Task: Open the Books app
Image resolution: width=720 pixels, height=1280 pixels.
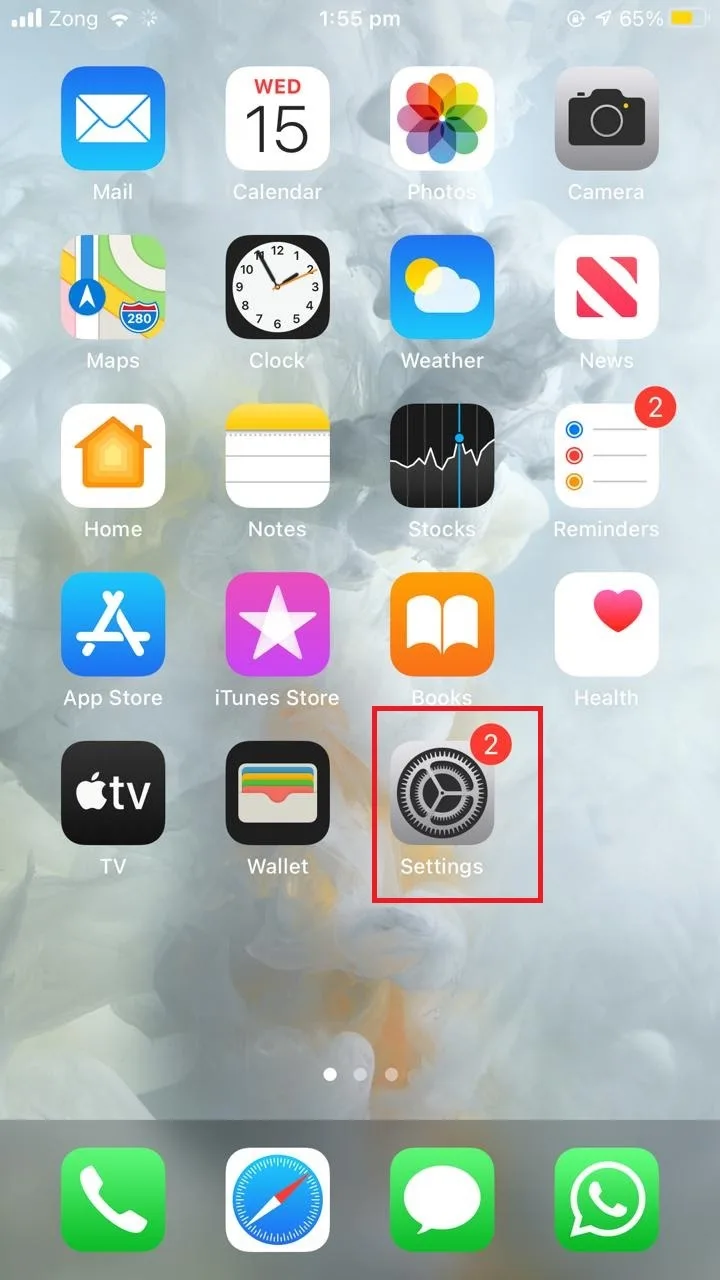Action: click(x=442, y=624)
